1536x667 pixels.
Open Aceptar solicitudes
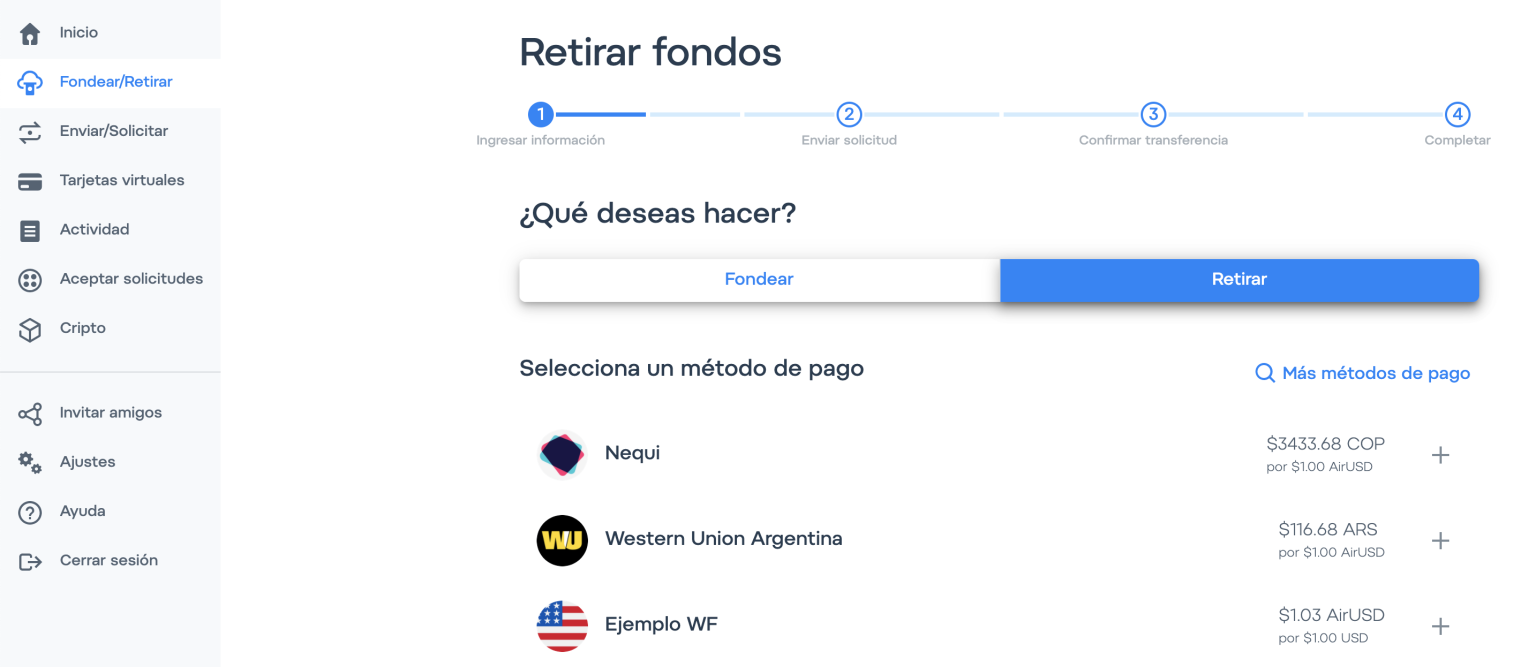[x=130, y=279]
